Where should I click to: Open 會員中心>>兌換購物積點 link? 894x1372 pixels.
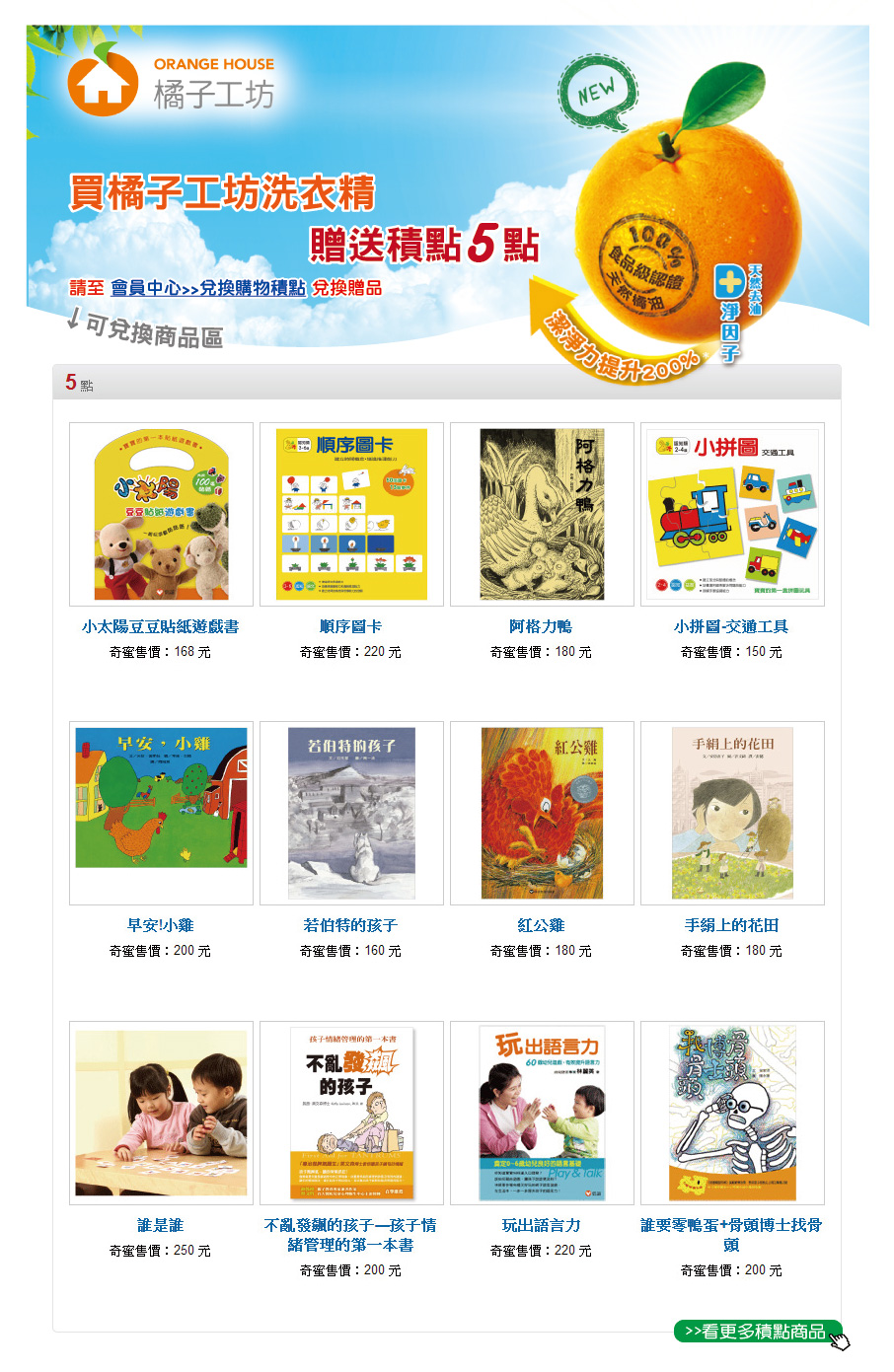pyautogui.click(x=207, y=288)
